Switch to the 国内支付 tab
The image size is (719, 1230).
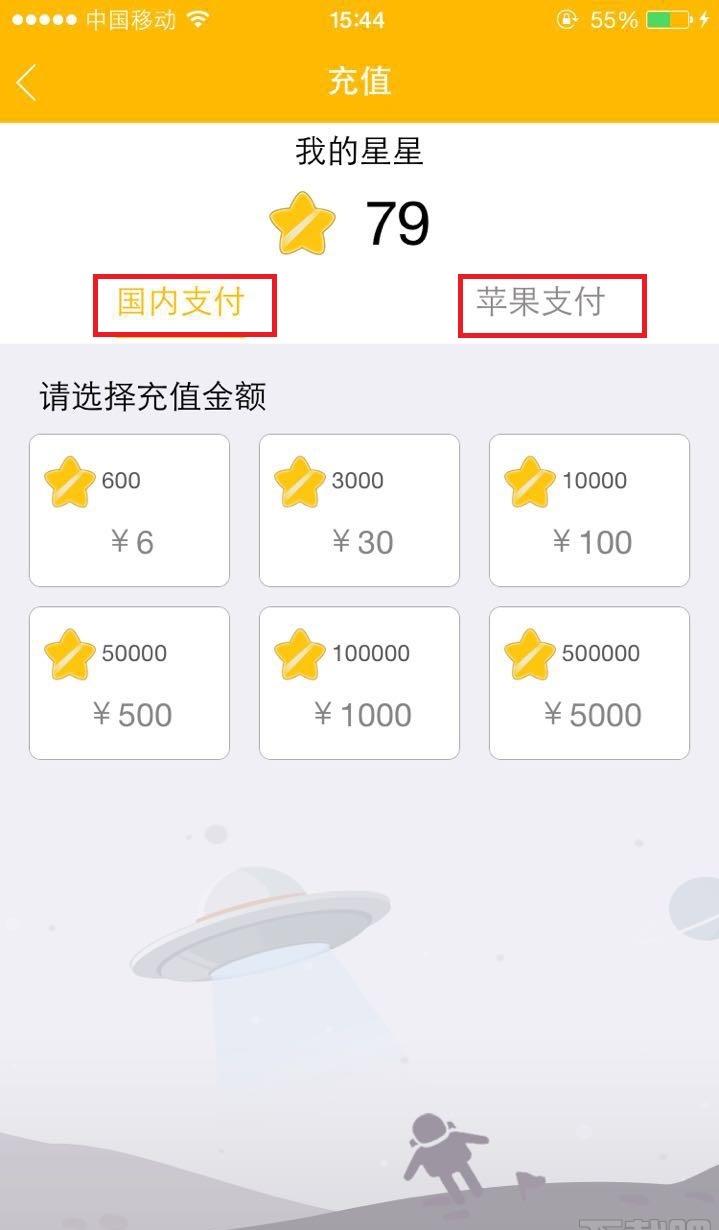[x=181, y=302]
